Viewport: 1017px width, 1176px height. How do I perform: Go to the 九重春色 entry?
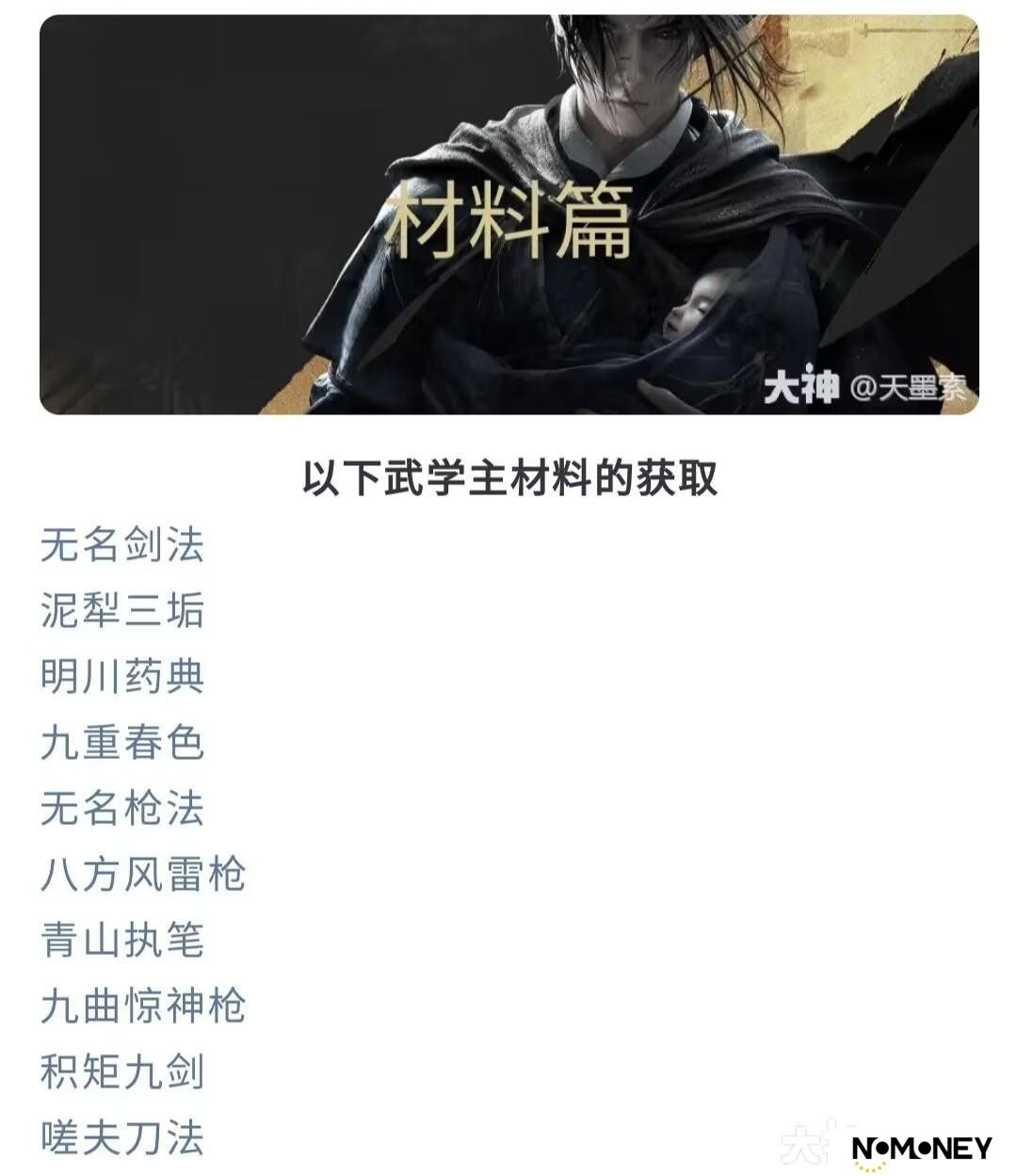122,743
